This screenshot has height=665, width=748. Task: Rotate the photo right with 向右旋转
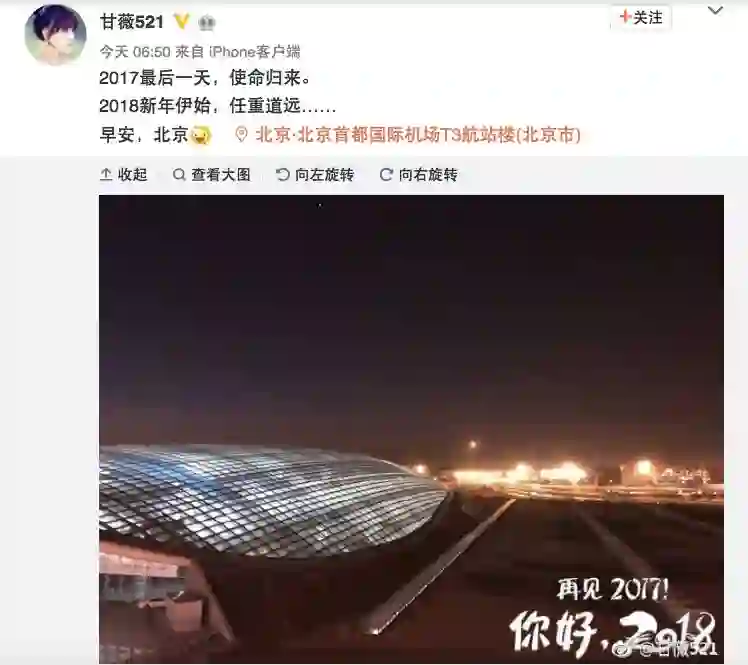click(419, 175)
